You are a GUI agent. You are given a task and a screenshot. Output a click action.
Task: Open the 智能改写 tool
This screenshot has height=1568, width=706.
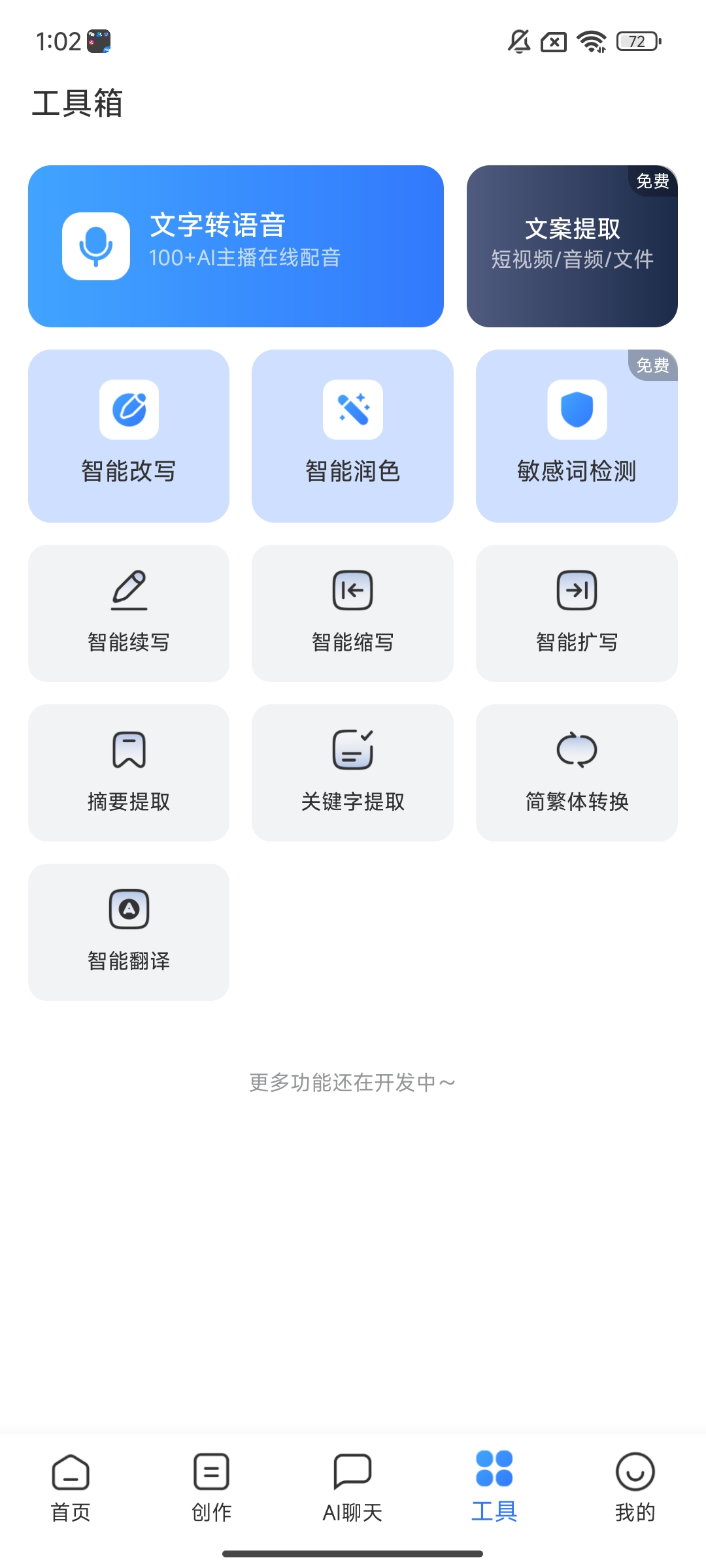coord(129,436)
